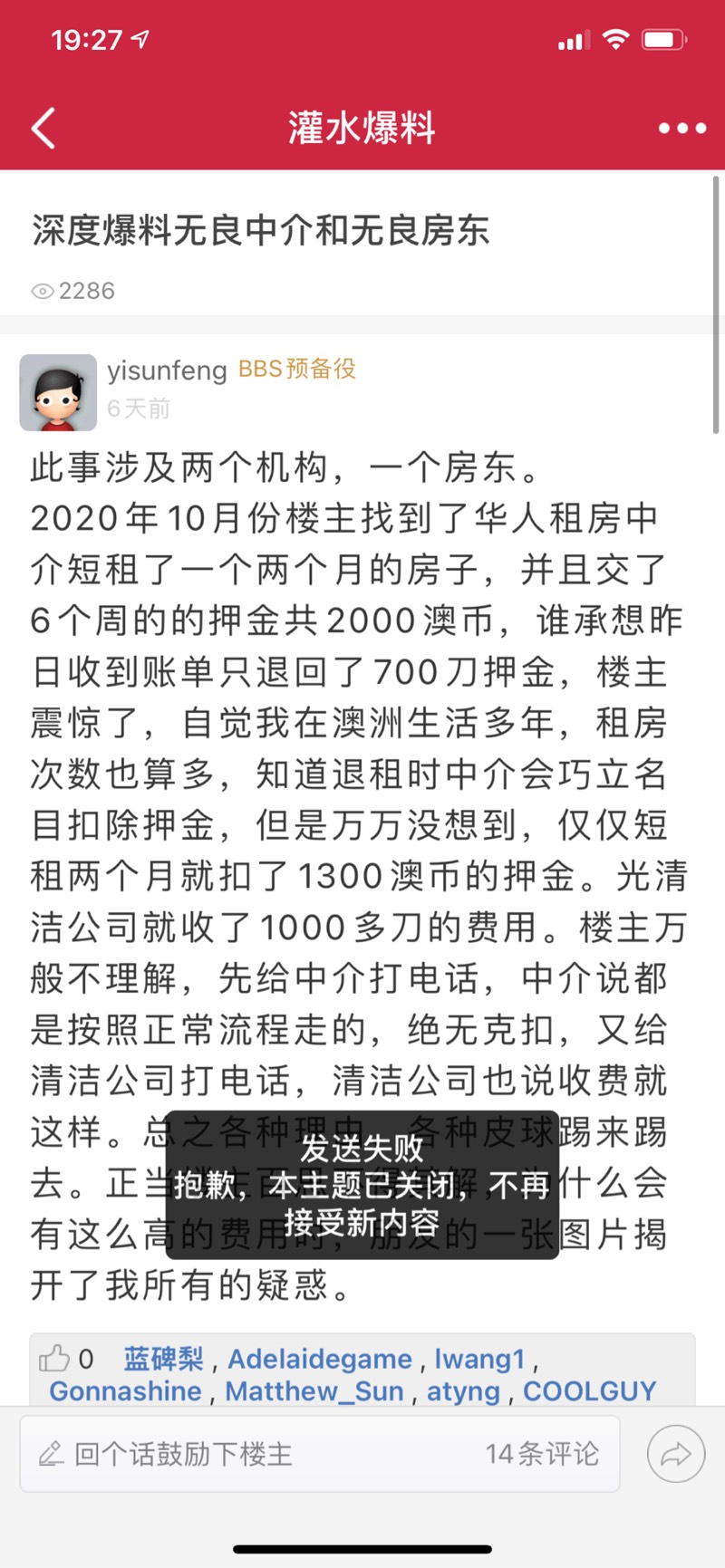View the 14条评论 comments
This screenshot has width=725, height=1568.
(542, 1454)
